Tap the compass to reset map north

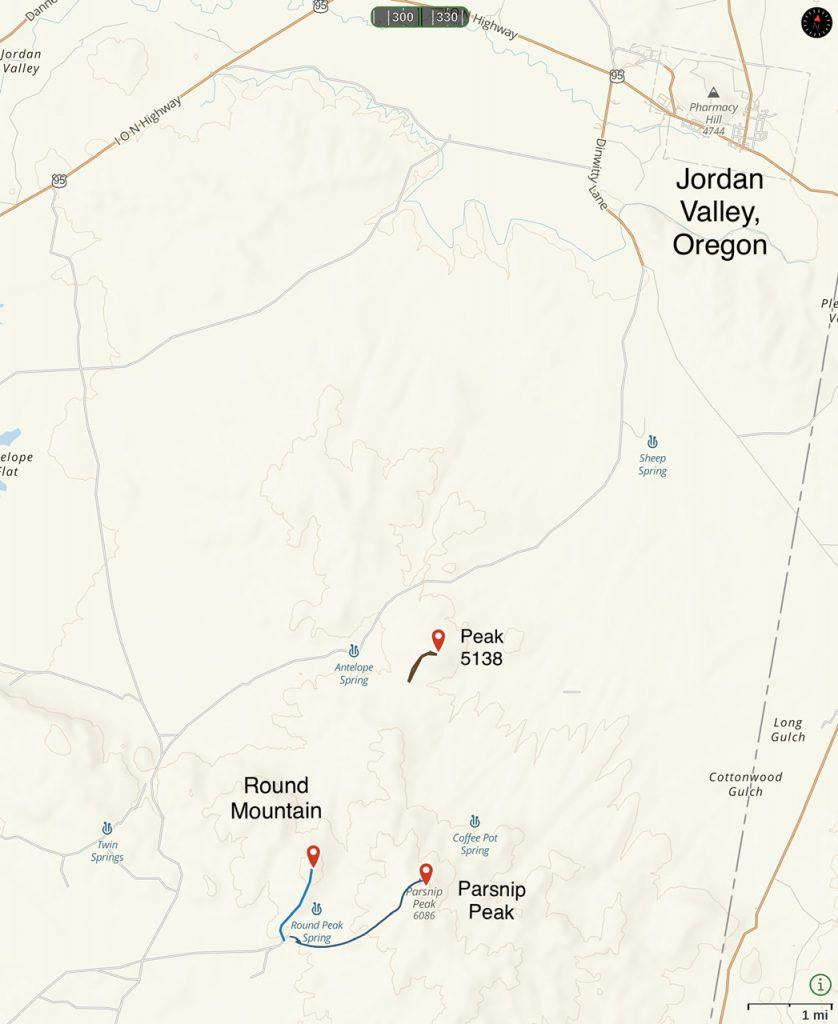pos(816,22)
